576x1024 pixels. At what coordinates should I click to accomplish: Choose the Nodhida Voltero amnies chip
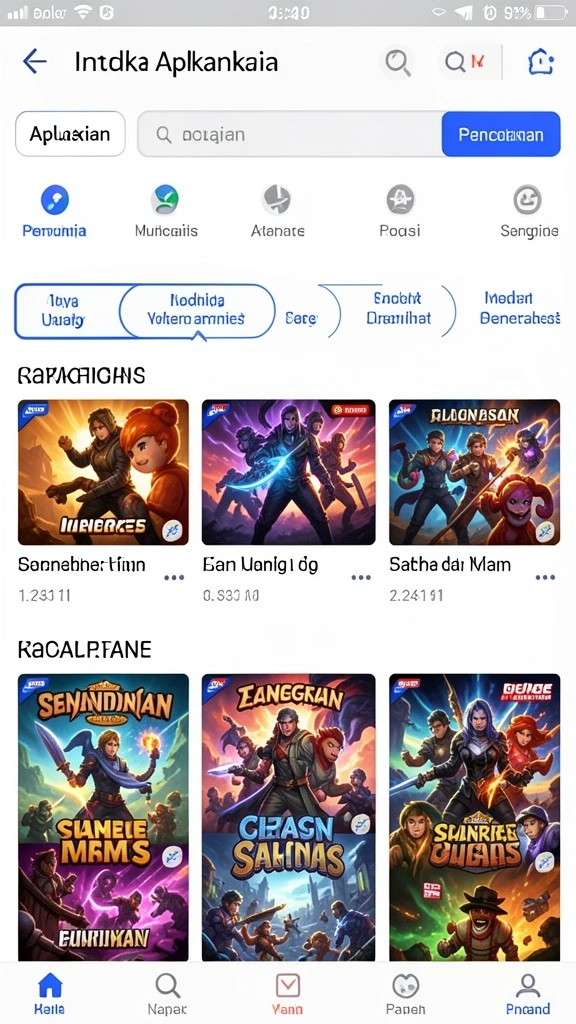(x=197, y=310)
